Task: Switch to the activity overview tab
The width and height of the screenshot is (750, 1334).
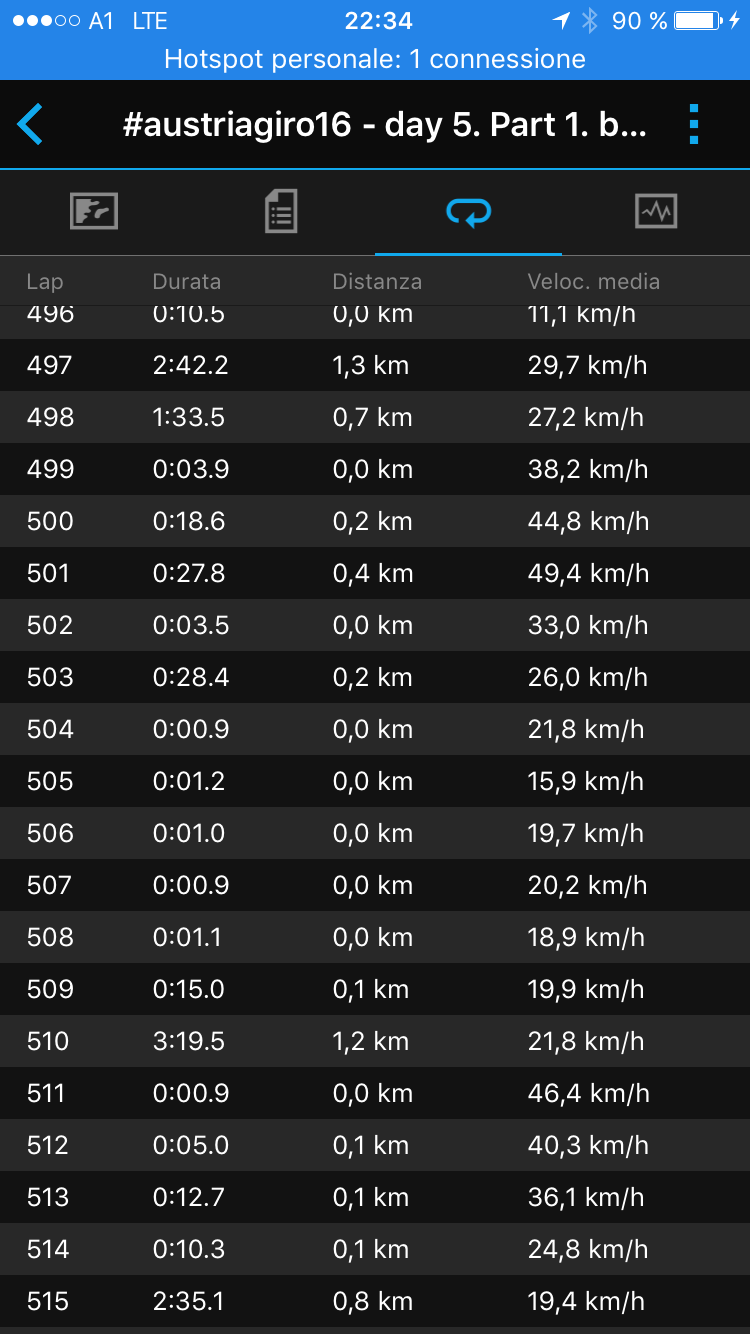Action: (x=94, y=212)
